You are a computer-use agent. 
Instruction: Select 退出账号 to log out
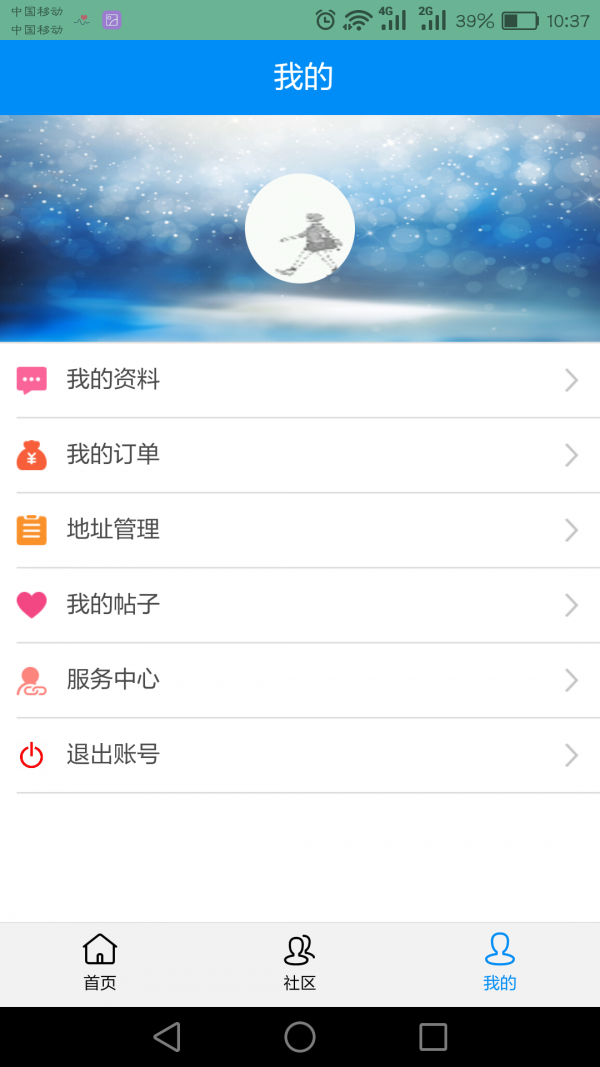300,755
